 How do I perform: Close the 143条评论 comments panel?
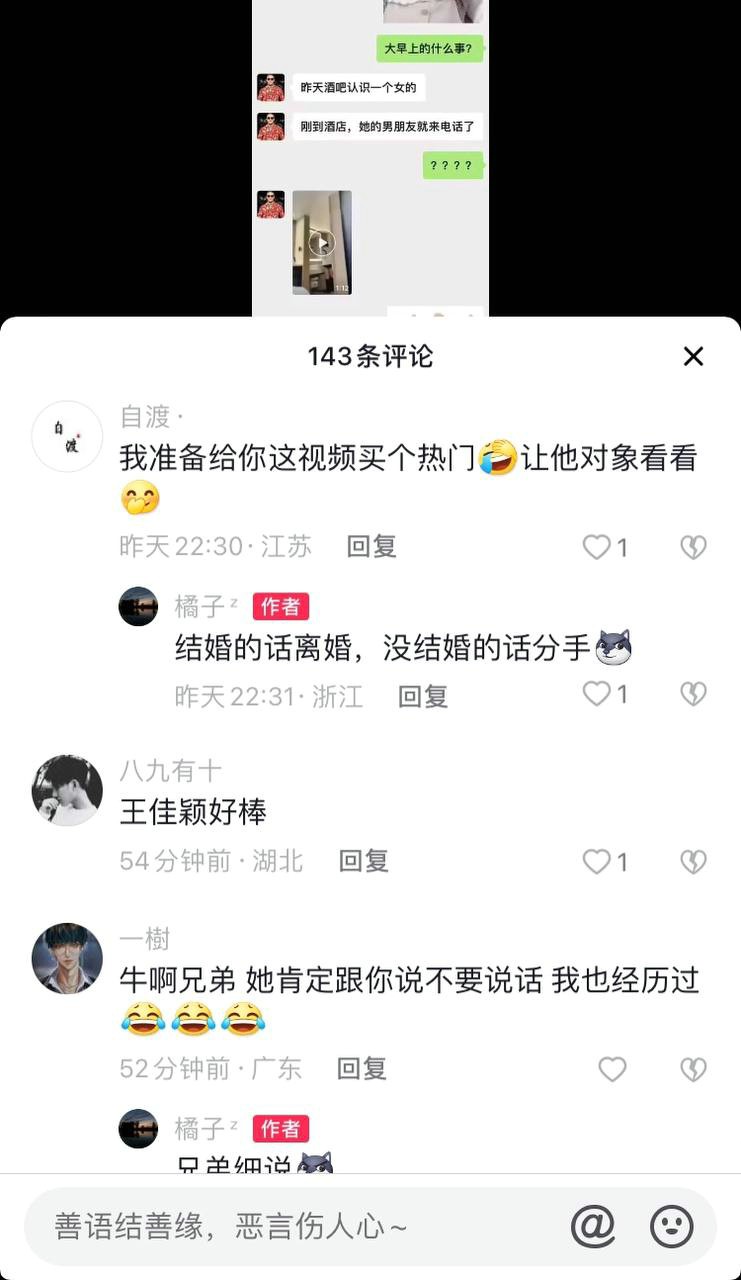click(693, 357)
